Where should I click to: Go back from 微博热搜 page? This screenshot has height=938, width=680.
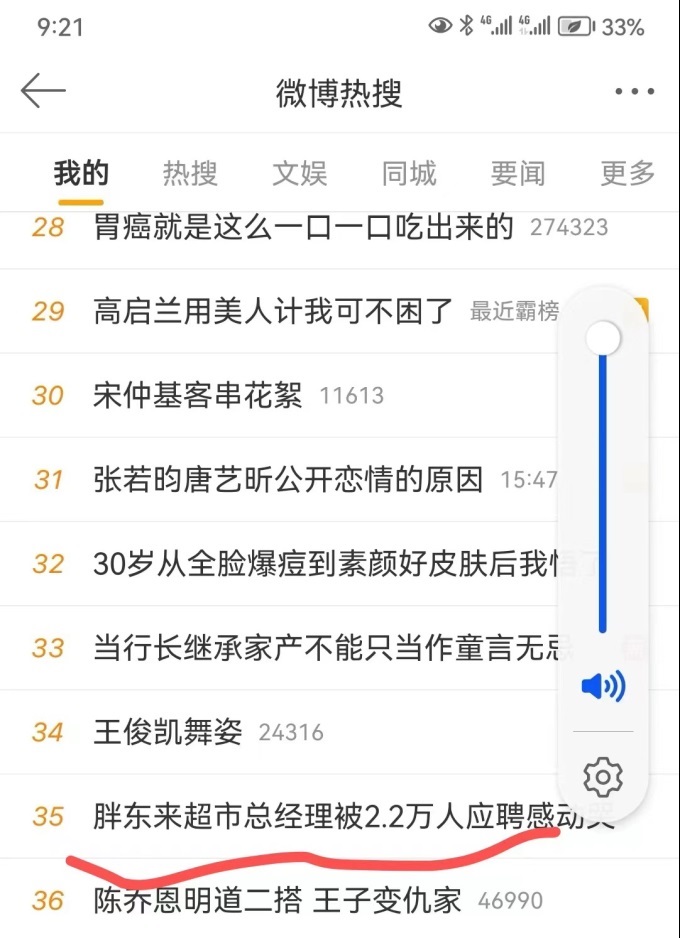coord(43,91)
